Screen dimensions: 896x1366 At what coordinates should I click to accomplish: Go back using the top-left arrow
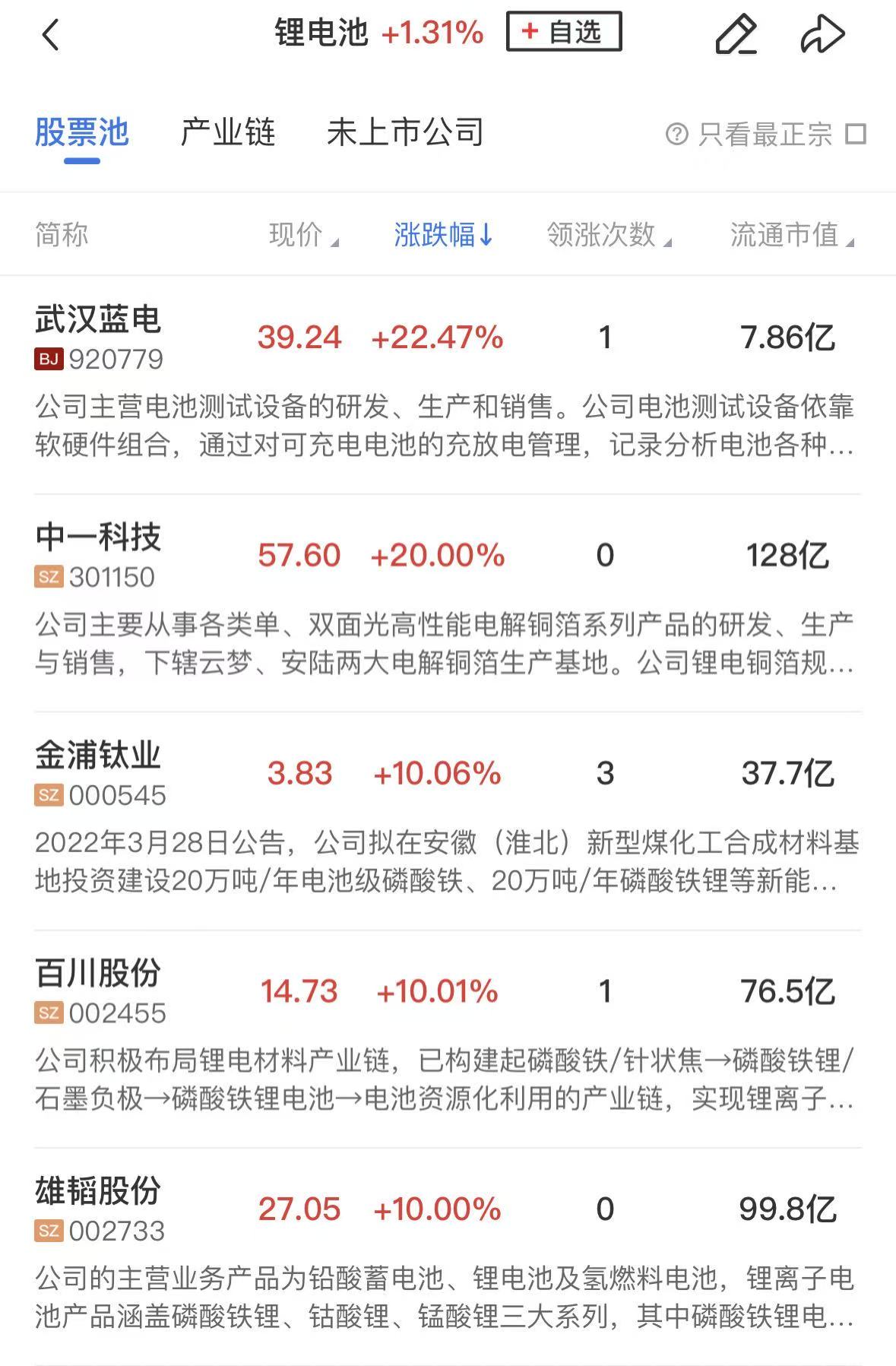pyautogui.click(x=50, y=34)
